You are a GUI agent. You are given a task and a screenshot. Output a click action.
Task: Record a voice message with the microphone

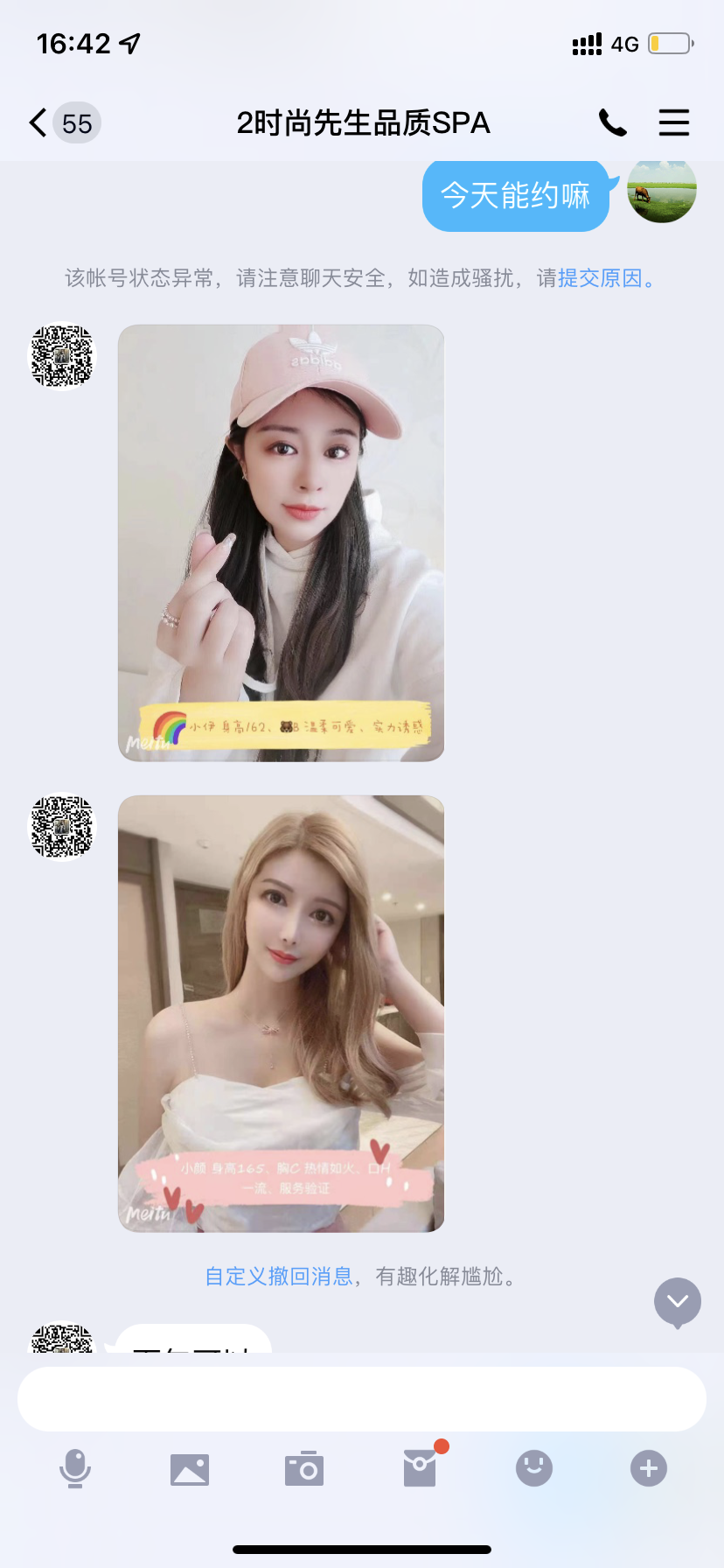75,1468
